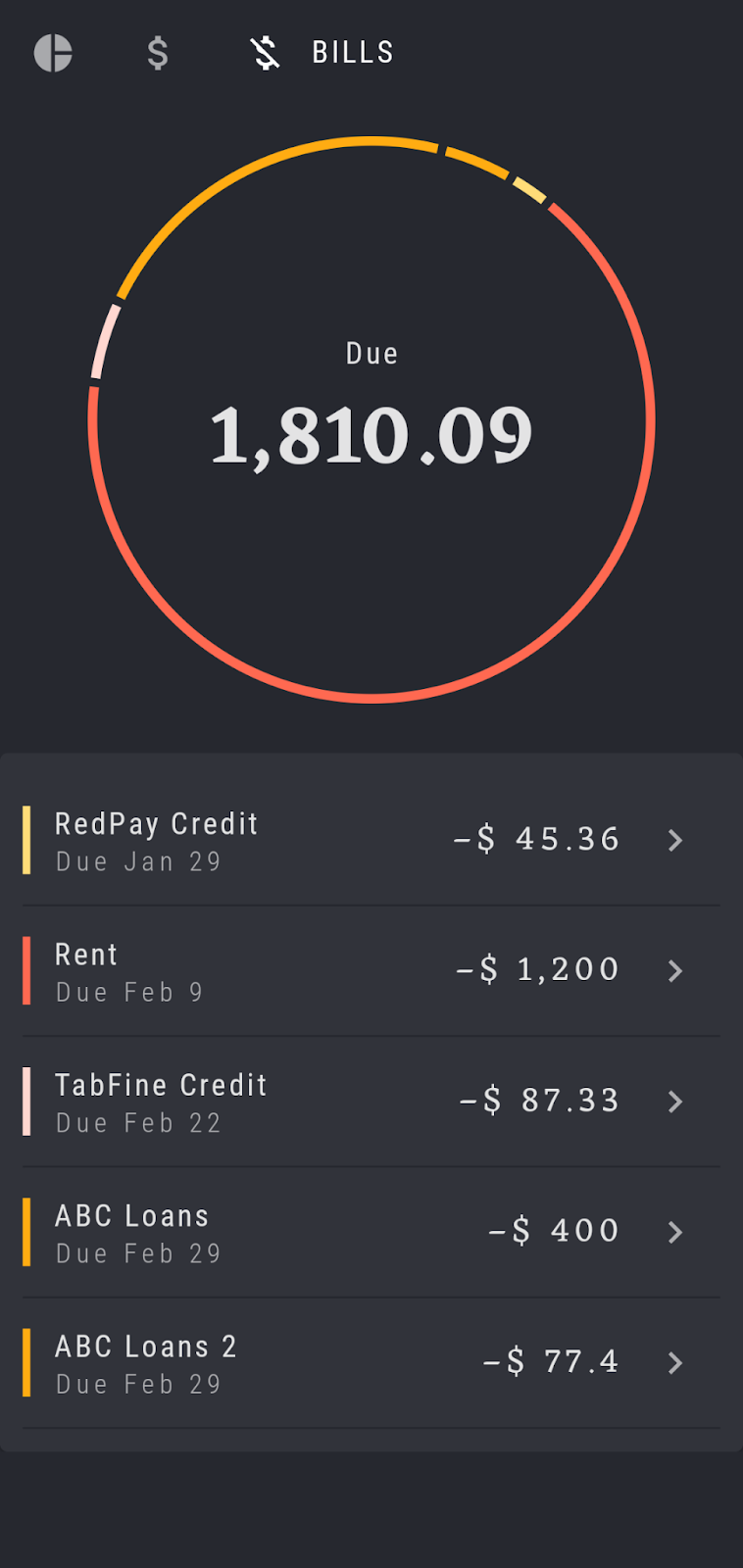Viewport: 743px width, 1568px height.
Task: Open the pie chart overview icon
Action: (x=55, y=53)
